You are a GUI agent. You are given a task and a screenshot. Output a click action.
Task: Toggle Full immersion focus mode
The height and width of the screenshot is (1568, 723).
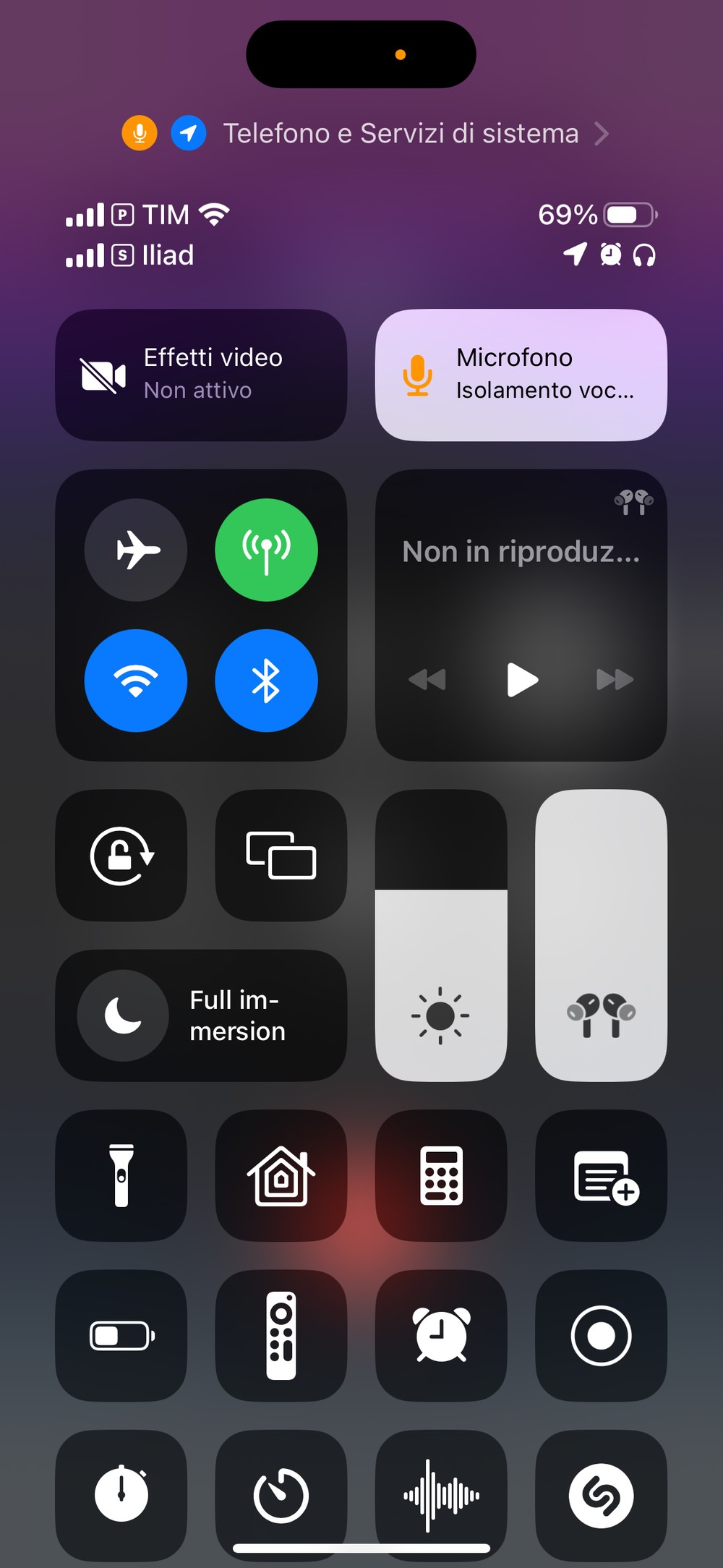201,1015
